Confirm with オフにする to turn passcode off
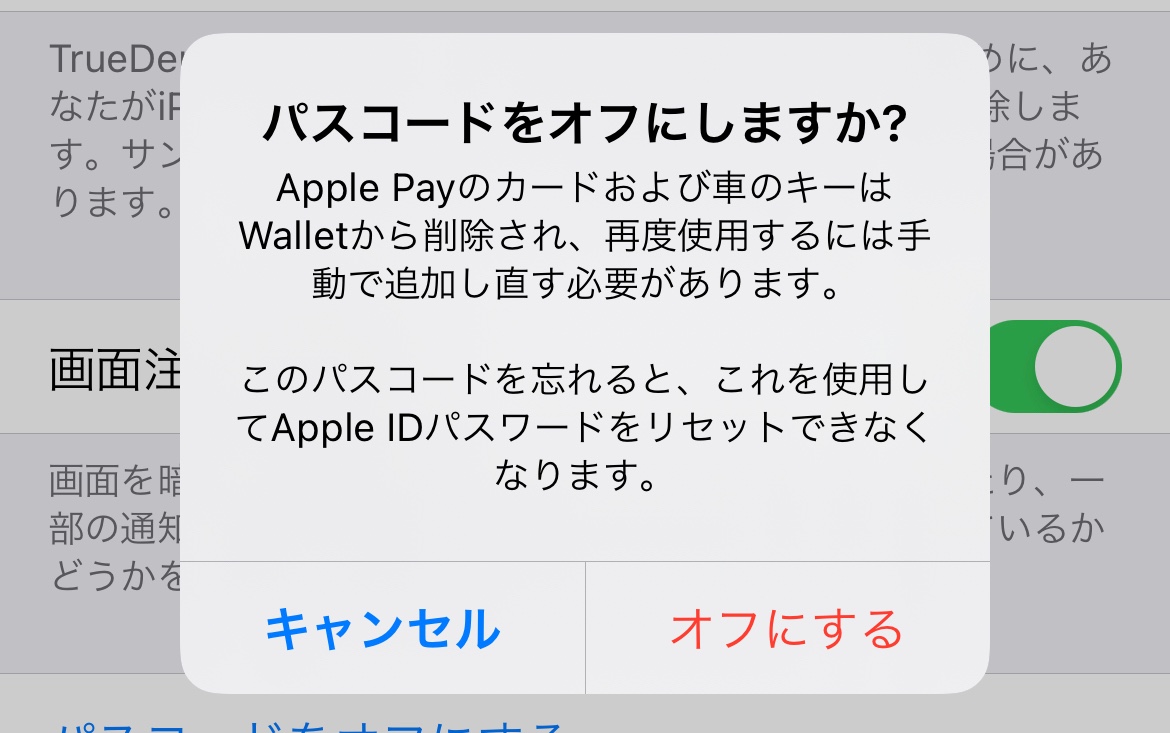The image size is (1170, 733). pyautogui.click(x=786, y=628)
